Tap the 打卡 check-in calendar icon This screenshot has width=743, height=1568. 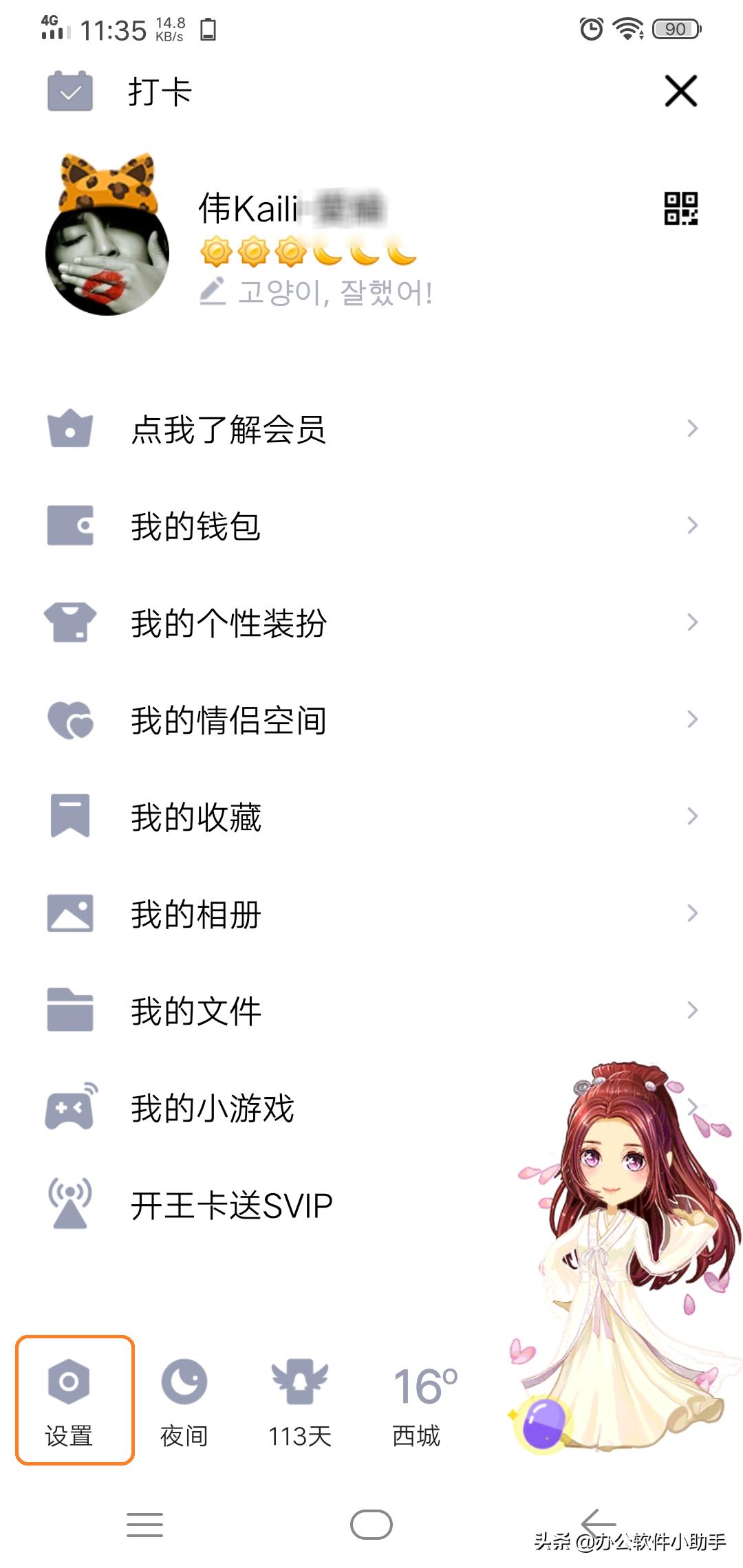coord(69,93)
